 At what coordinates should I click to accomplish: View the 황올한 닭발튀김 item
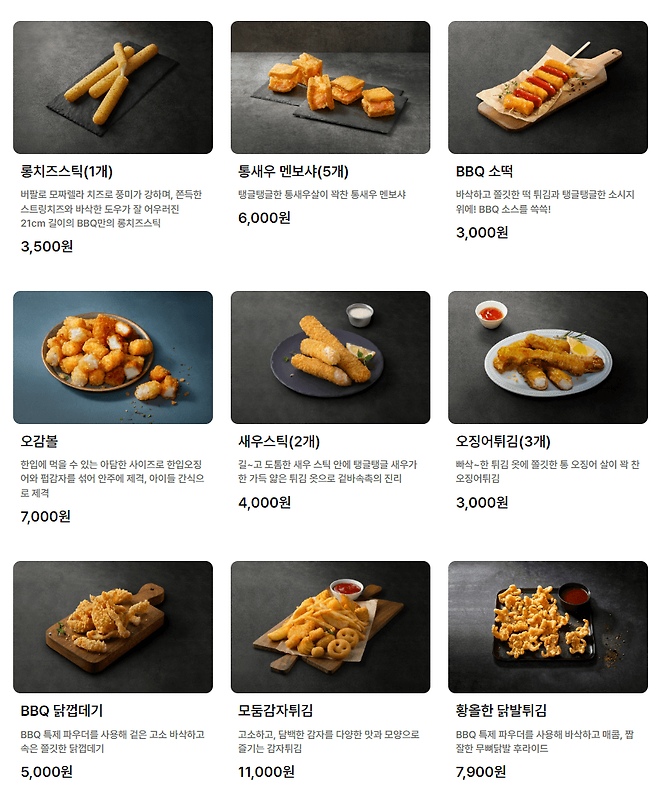(x=547, y=627)
